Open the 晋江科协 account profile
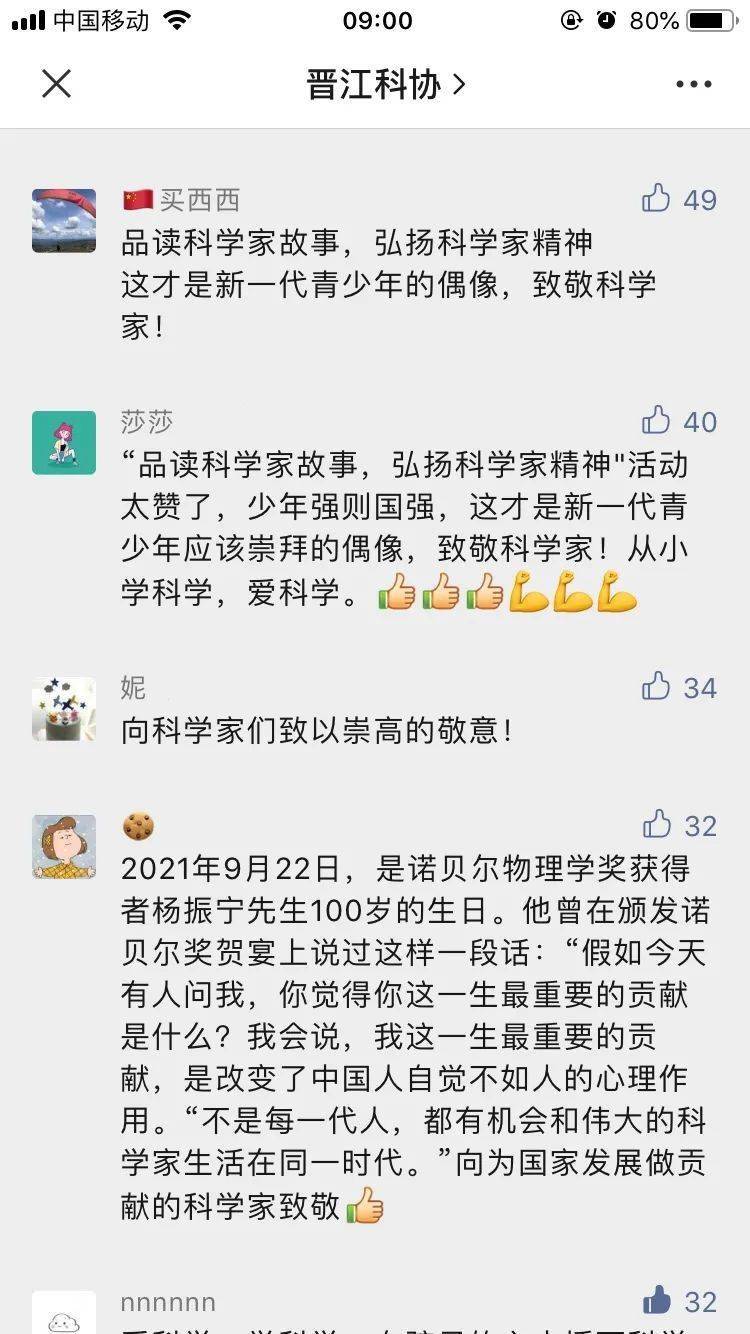 tap(385, 84)
